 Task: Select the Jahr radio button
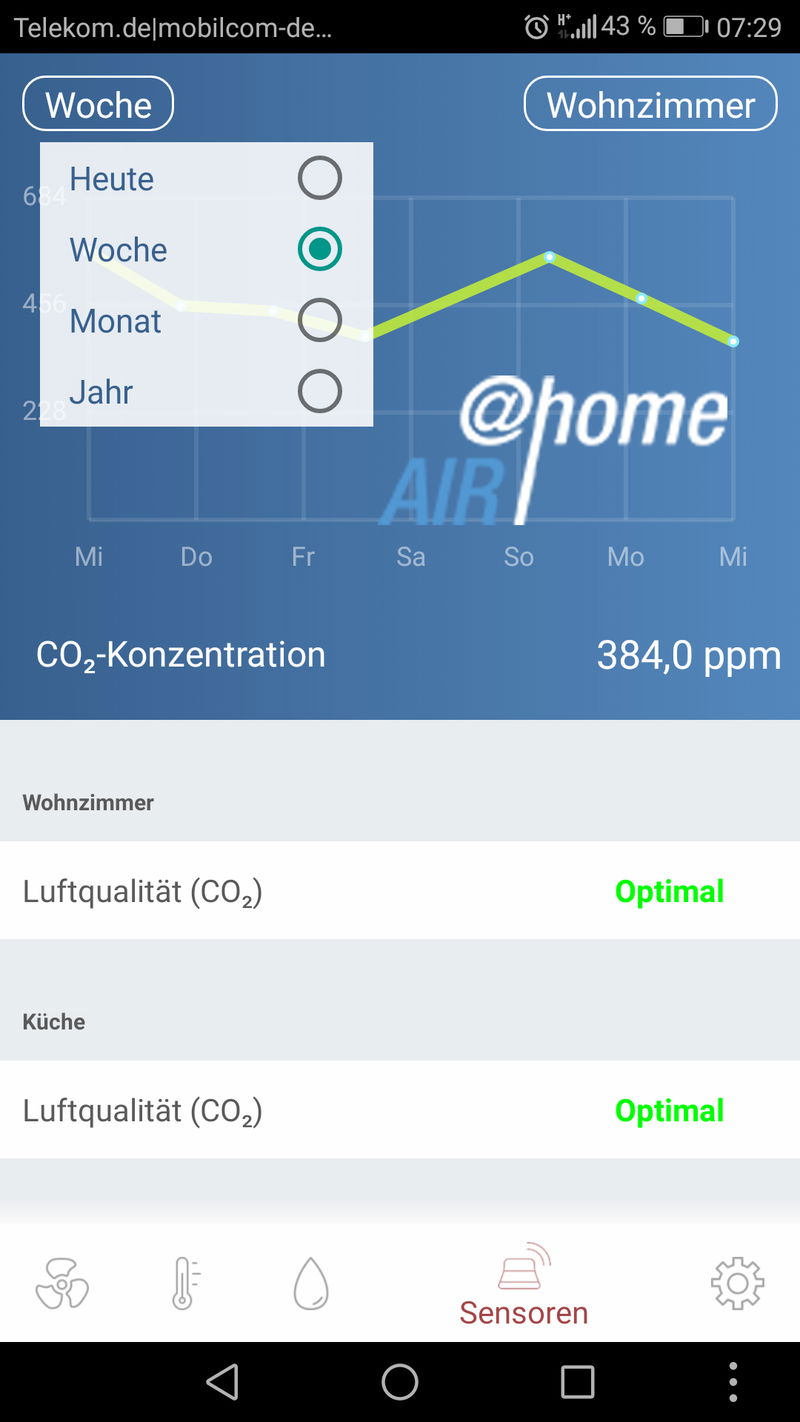[320, 391]
